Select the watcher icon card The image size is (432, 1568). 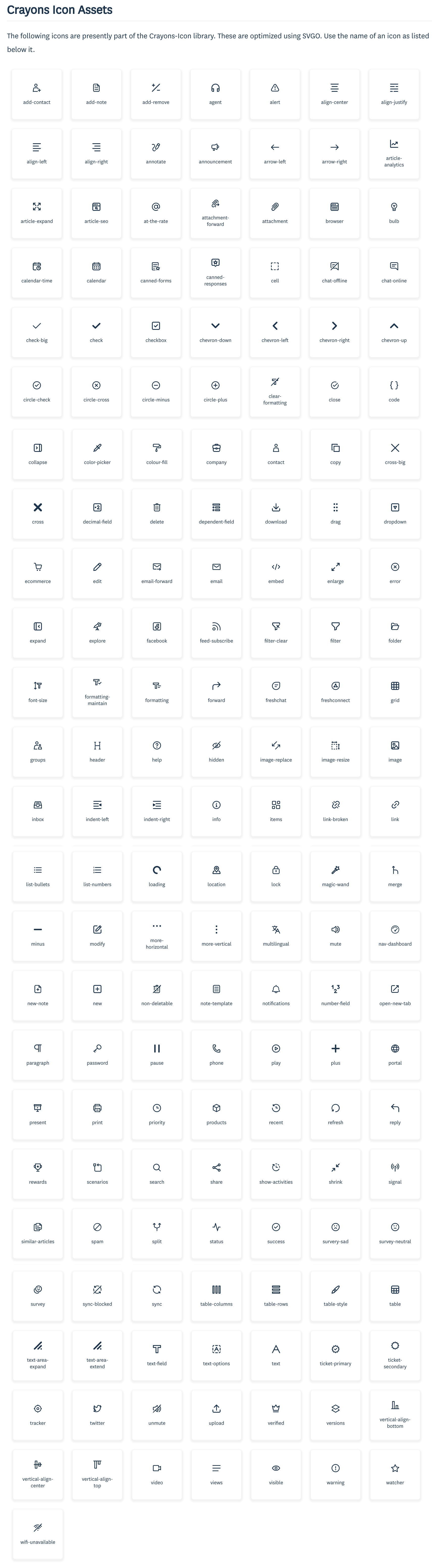click(395, 1474)
